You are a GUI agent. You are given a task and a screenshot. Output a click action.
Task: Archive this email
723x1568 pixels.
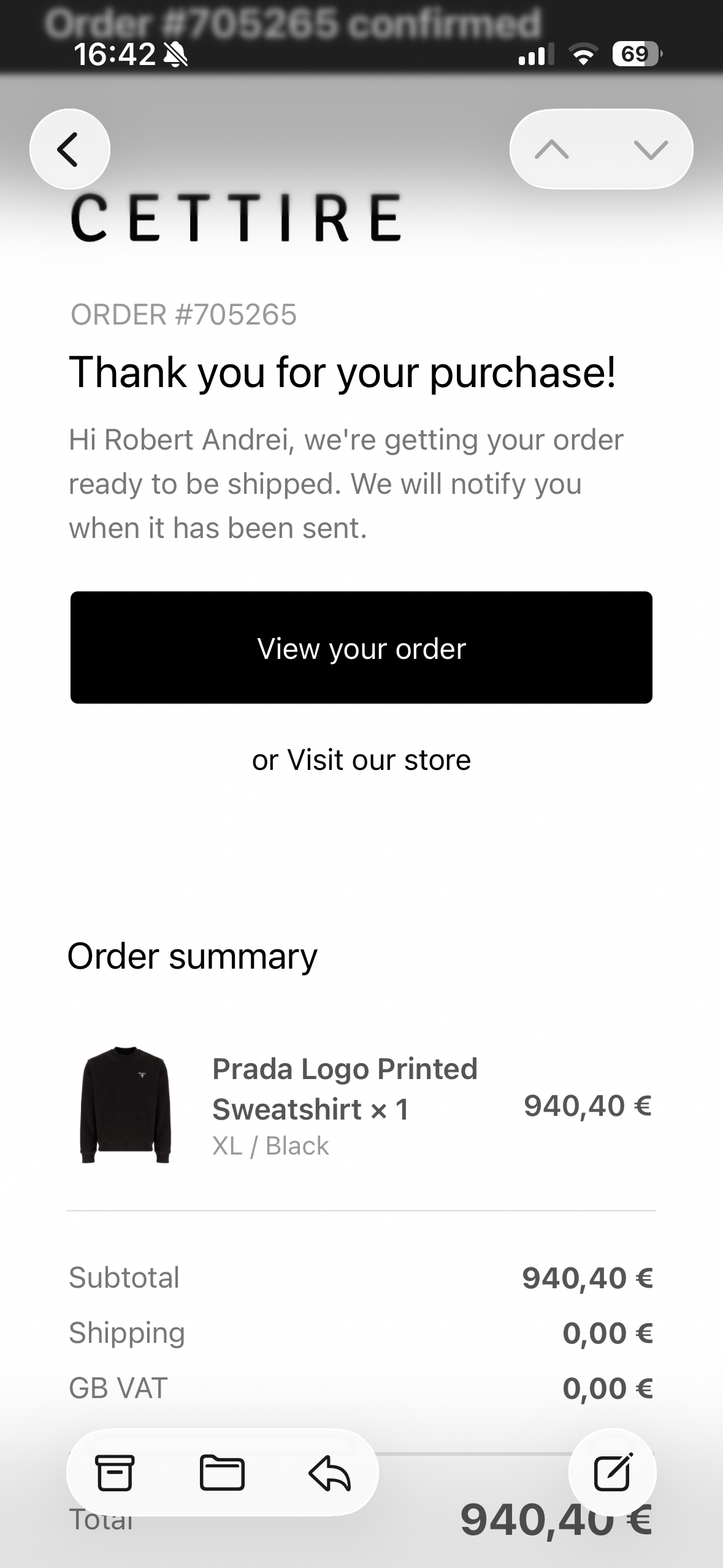coord(115,1472)
